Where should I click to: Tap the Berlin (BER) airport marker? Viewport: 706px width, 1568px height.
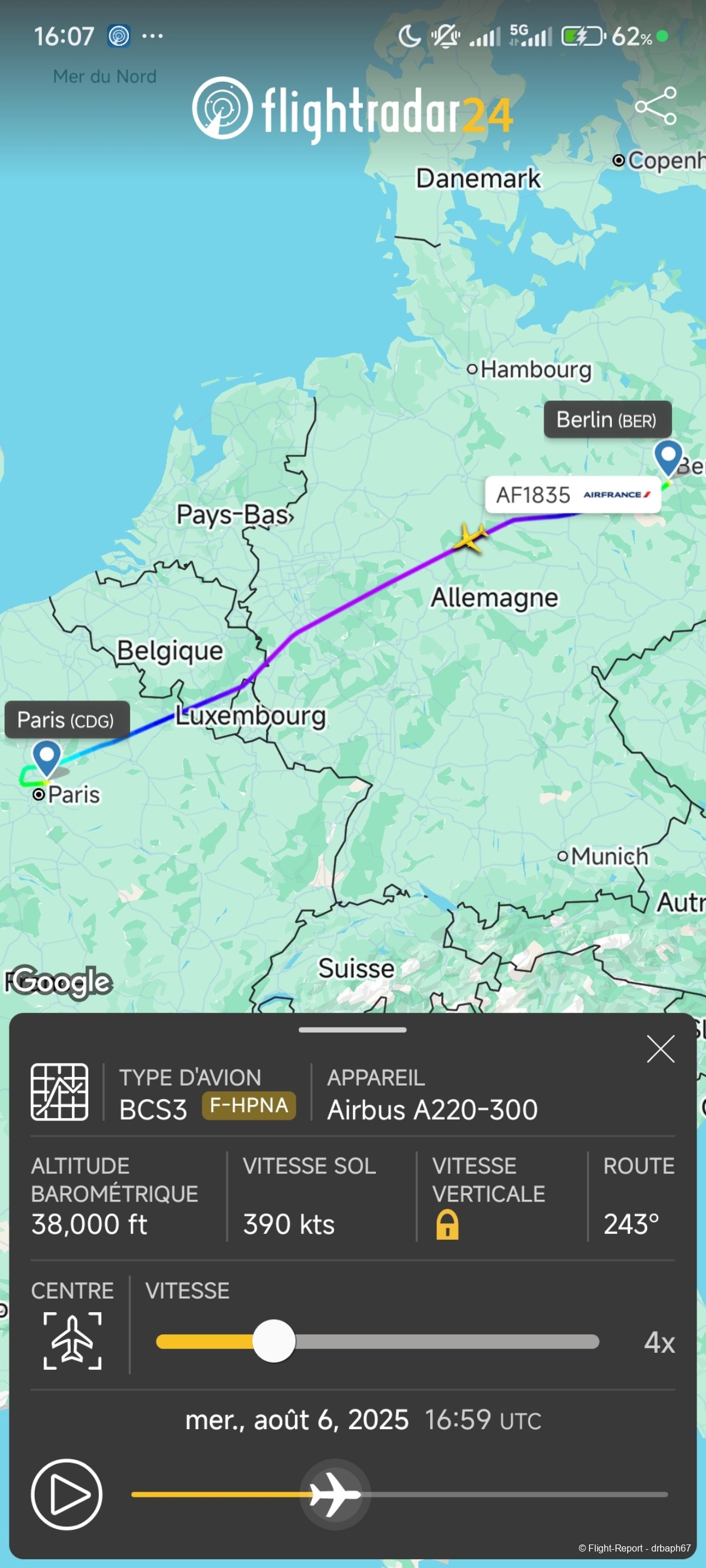[x=668, y=456]
